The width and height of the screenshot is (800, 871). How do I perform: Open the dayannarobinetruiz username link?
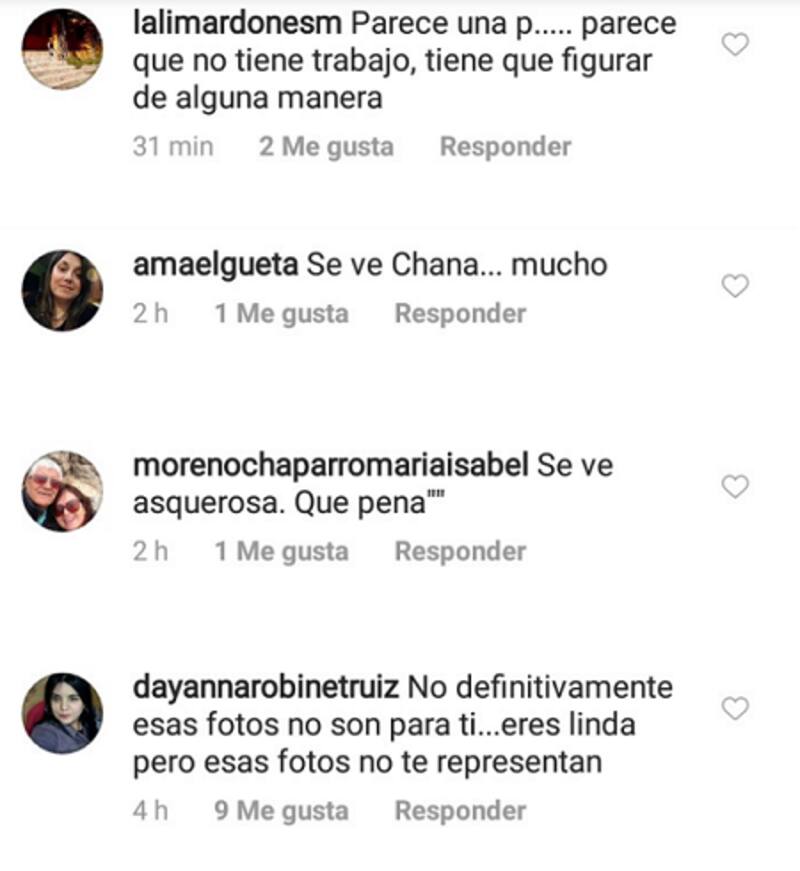(x=266, y=689)
